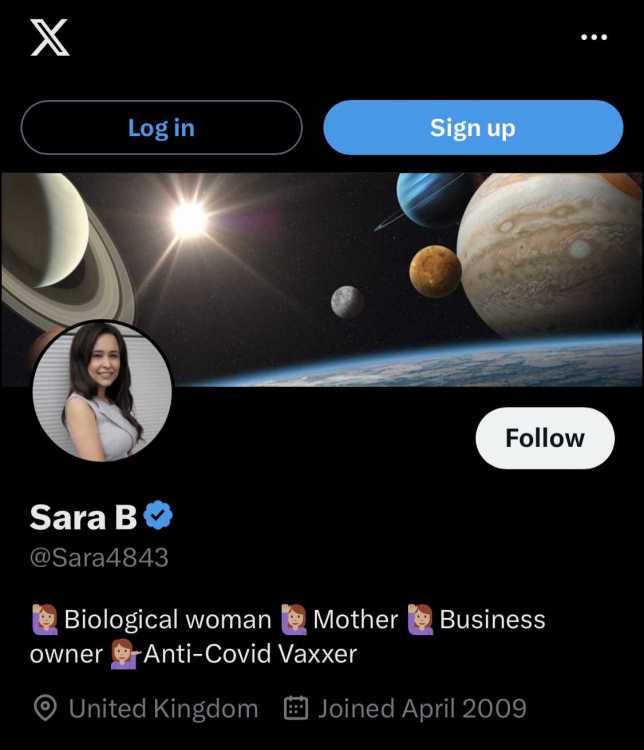644x750 pixels.
Task: Tap the blue verified badge
Action: coord(160,515)
